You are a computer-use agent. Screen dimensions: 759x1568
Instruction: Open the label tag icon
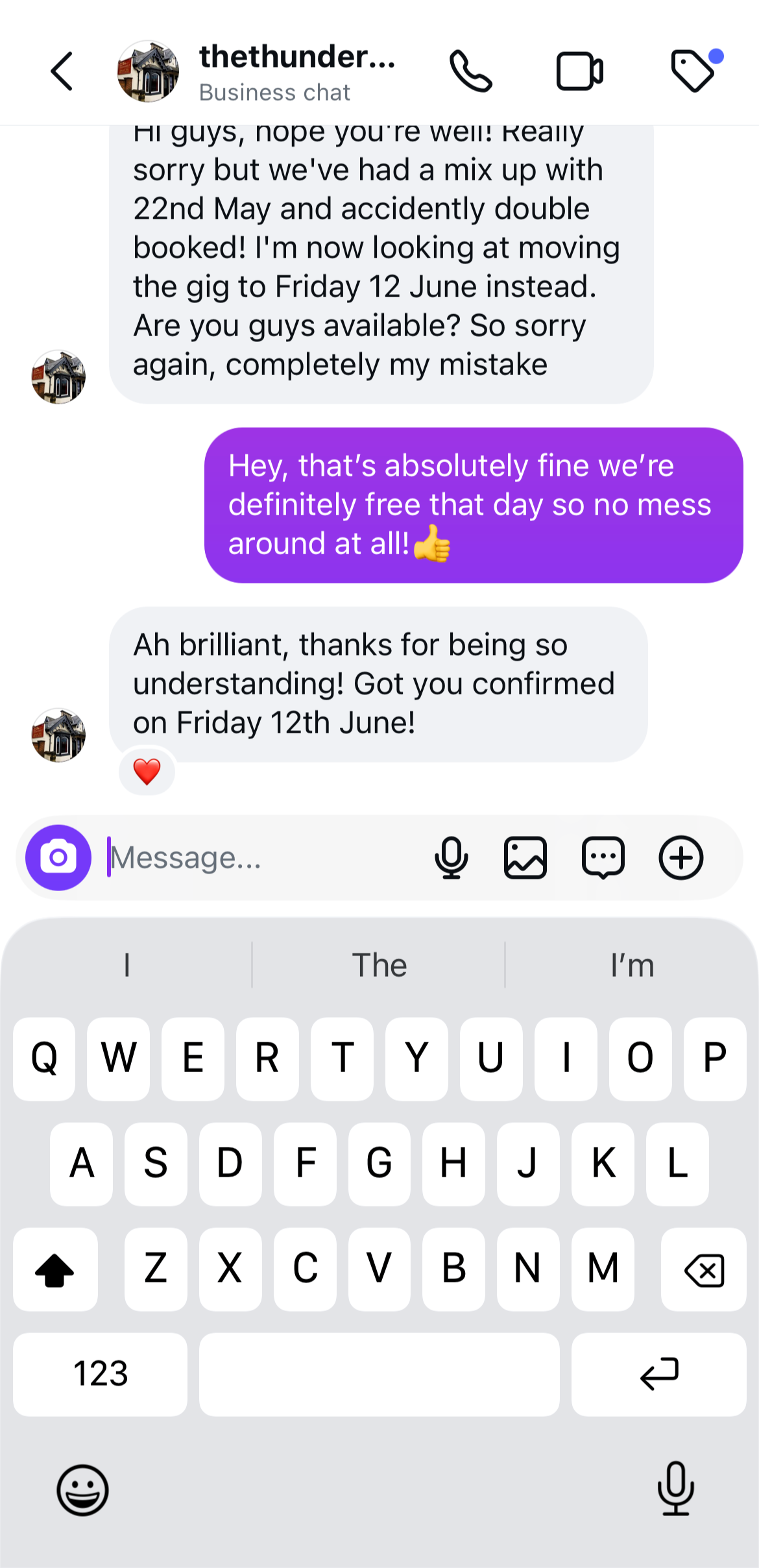695,70
